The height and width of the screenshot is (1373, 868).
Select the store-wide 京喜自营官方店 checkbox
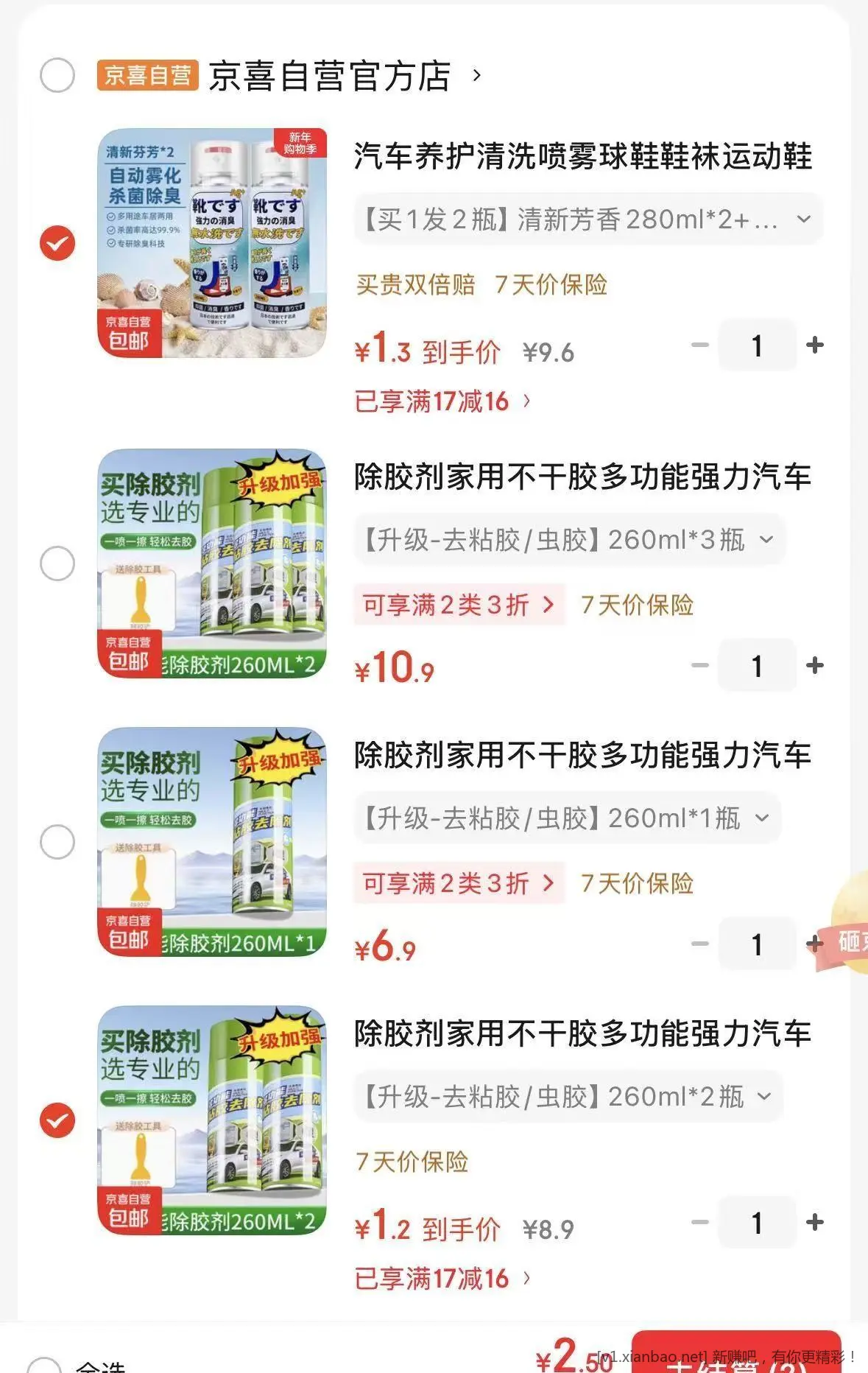(57, 74)
